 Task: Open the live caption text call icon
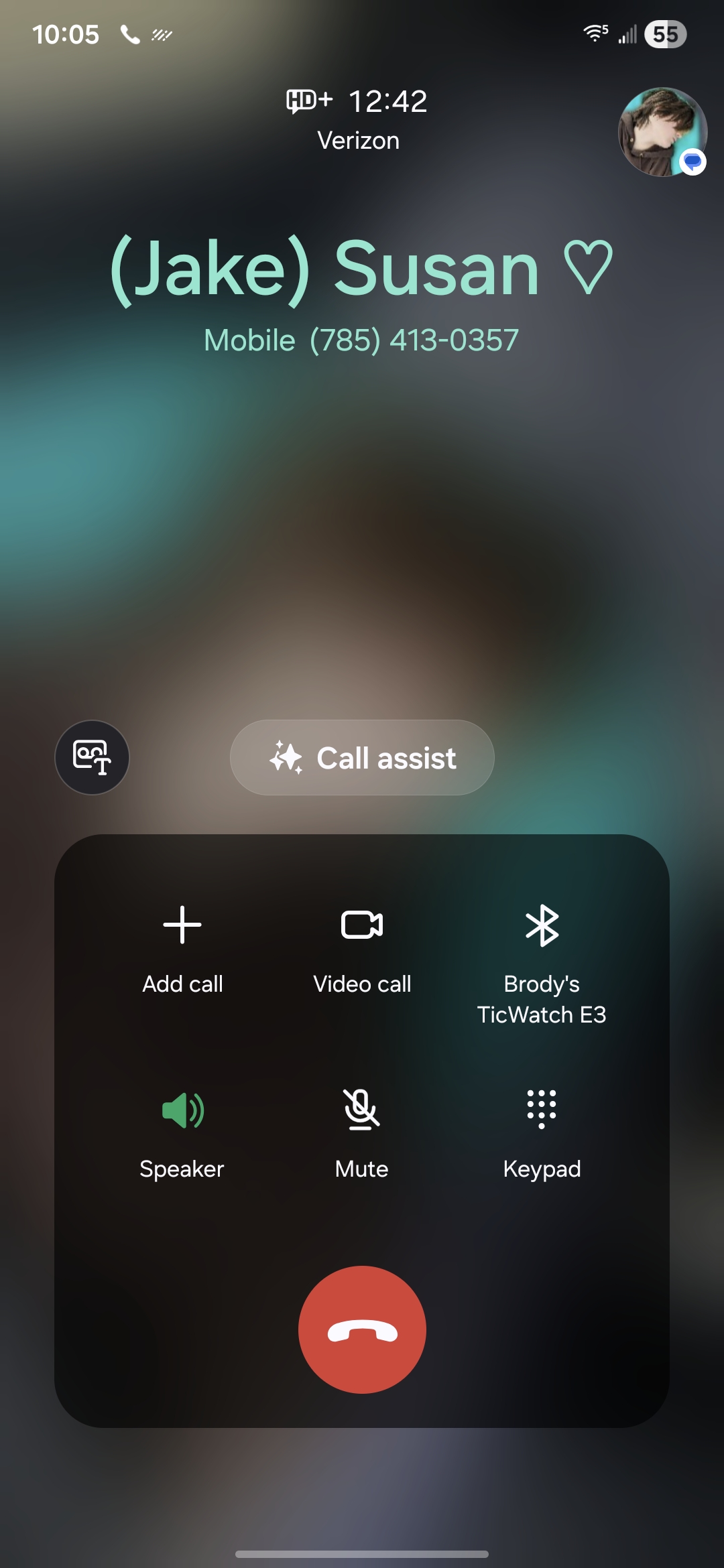[92, 758]
